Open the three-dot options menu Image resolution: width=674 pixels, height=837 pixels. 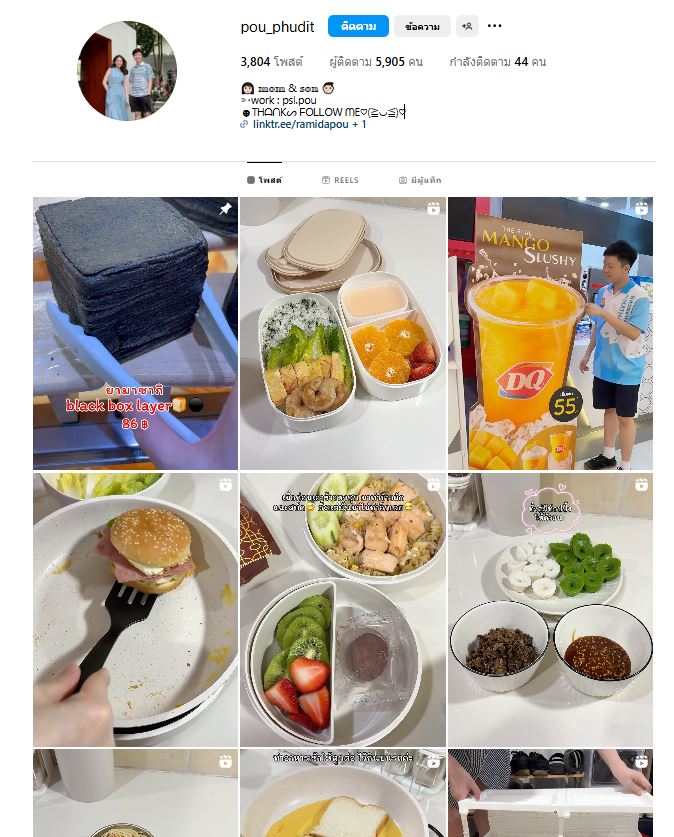click(x=495, y=26)
